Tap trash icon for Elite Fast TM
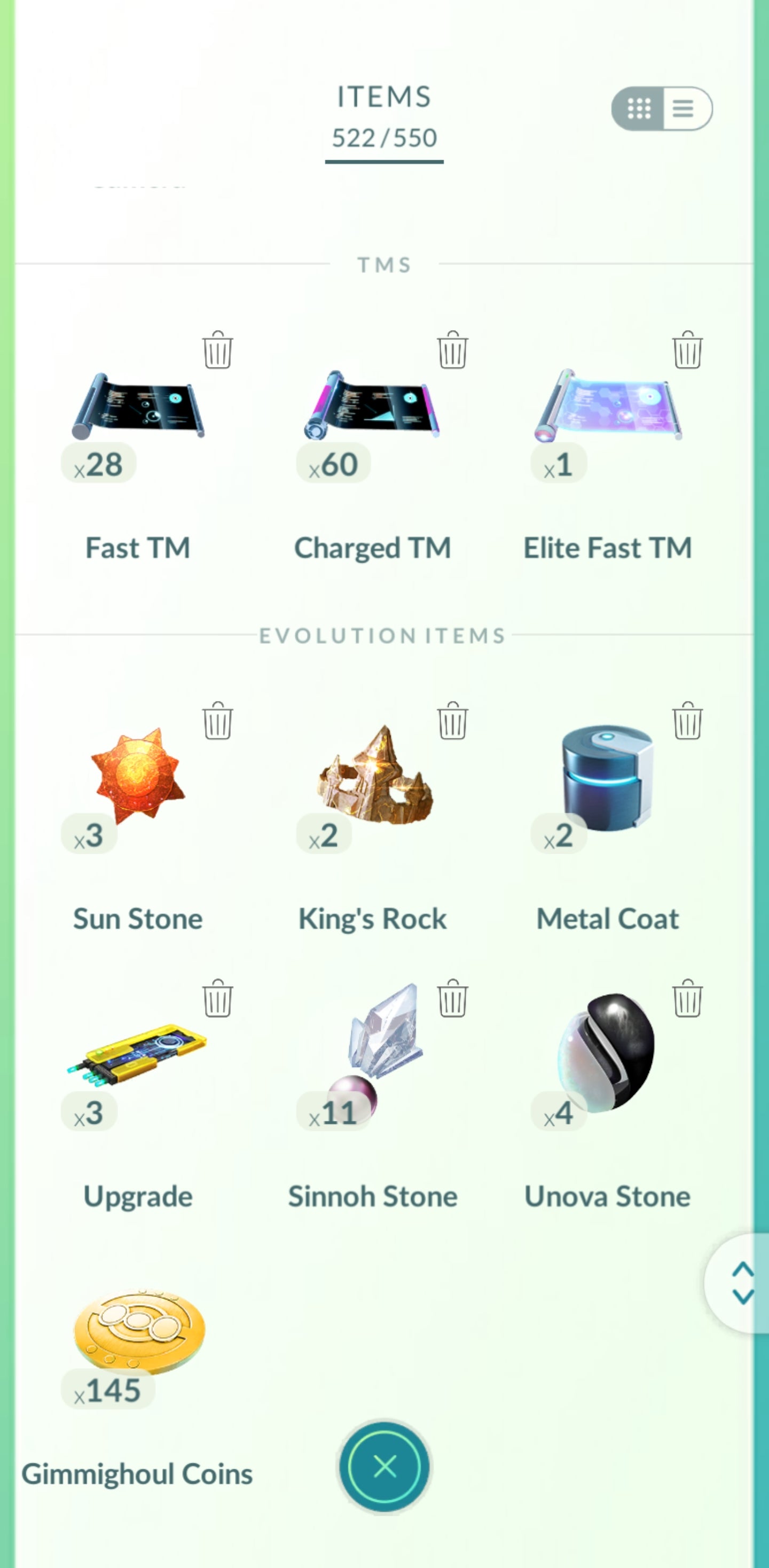Image resolution: width=769 pixels, height=1568 pixels. [x=687, y=350]
